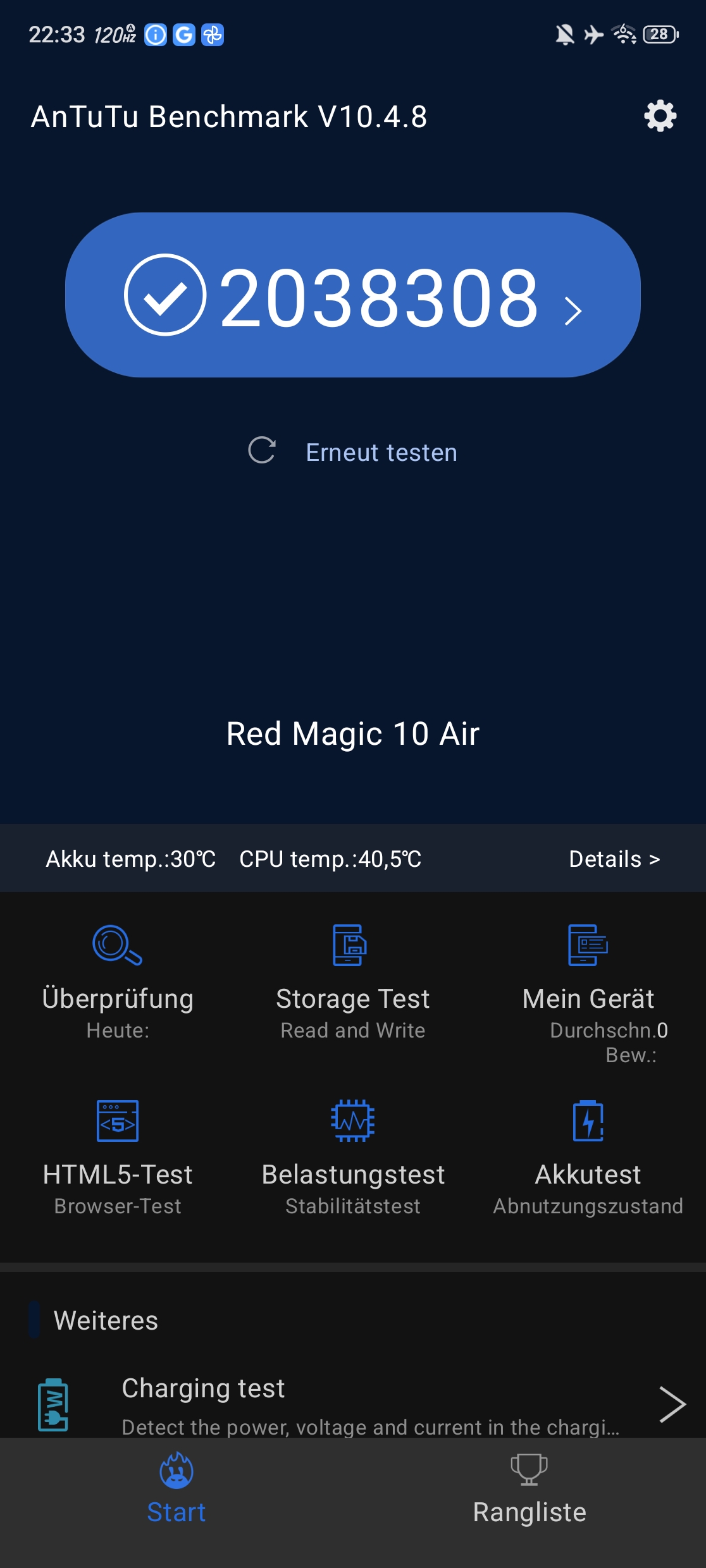The image size is (706, 1568).
Task: Open the settings gear
Action: point(660,116)
